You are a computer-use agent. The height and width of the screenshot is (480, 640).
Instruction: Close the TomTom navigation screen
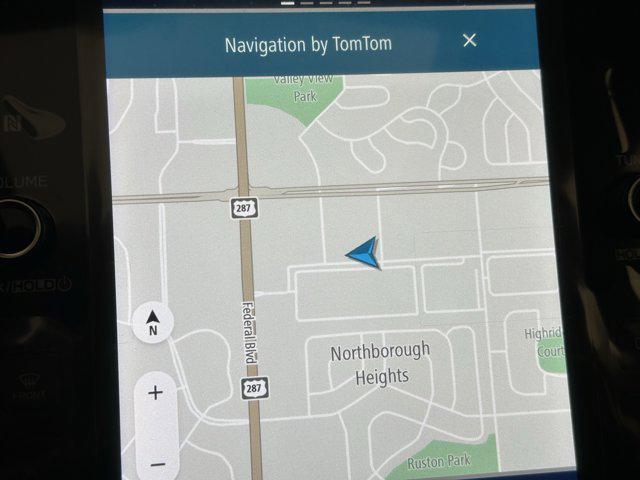[469, 40]
